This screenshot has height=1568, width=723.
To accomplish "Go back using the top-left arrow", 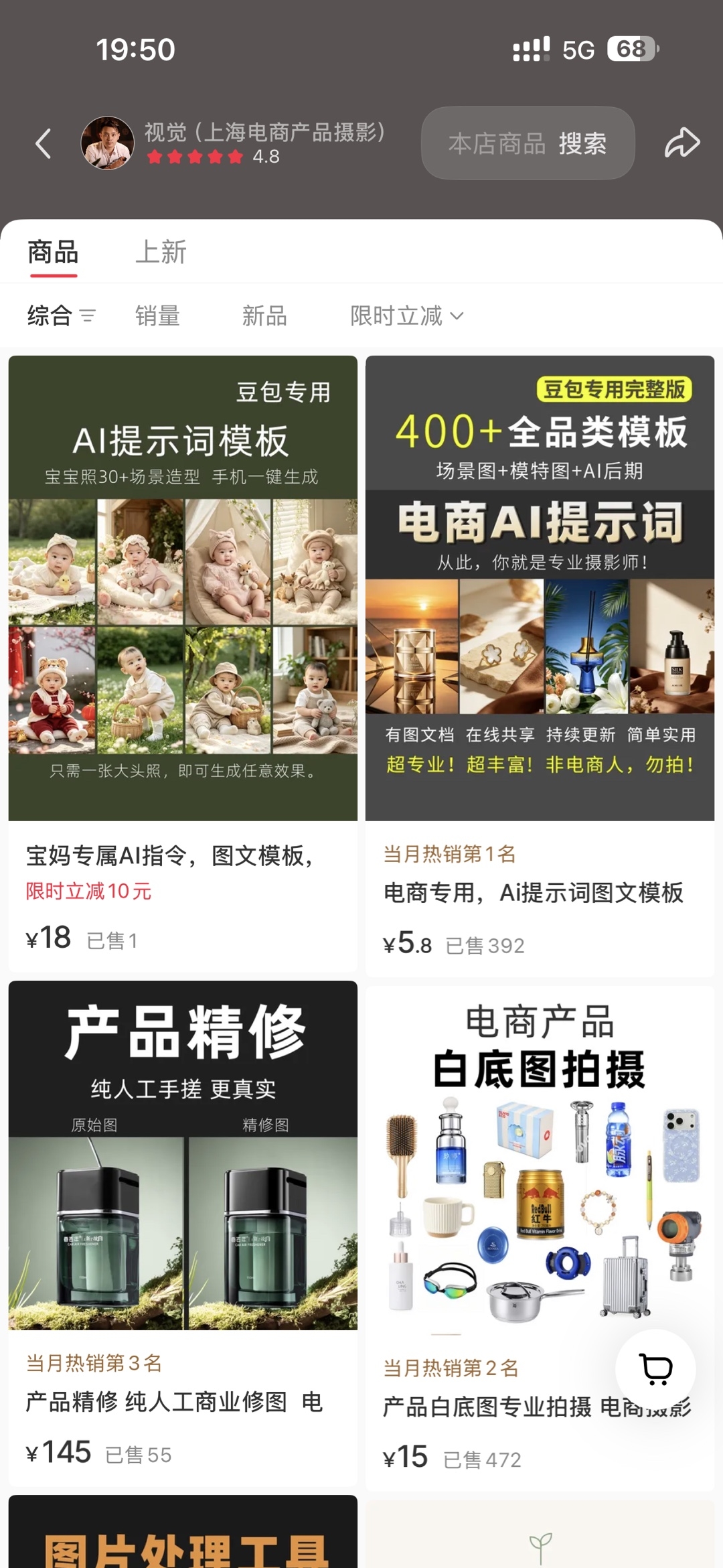I will pos(44,143).
